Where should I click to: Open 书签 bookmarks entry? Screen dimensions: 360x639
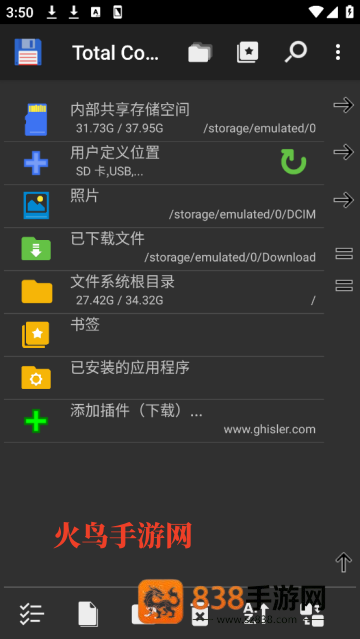pyautogui.click(x=164, y=335)
